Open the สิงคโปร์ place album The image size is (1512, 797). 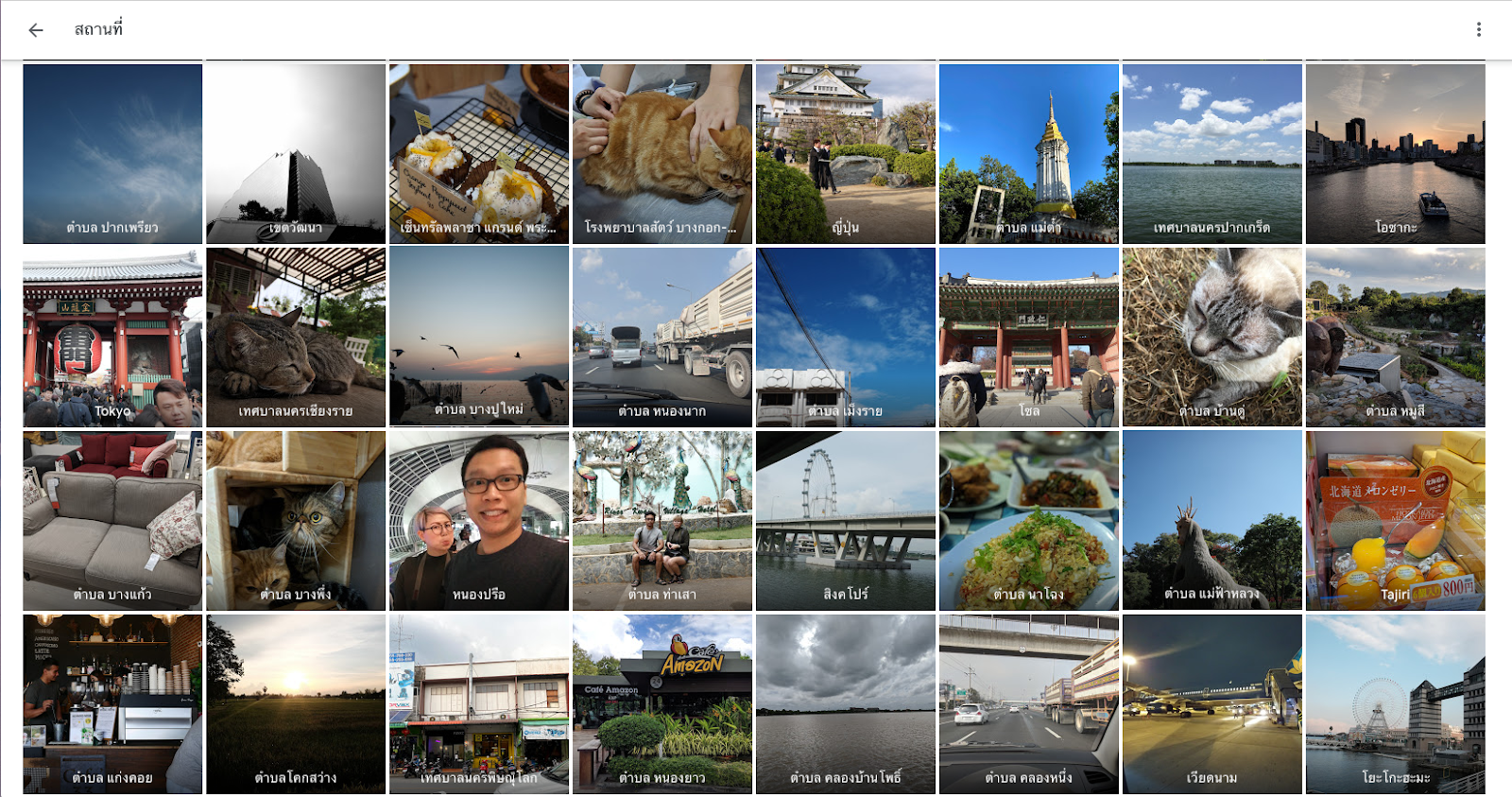[x=846, y=521]
